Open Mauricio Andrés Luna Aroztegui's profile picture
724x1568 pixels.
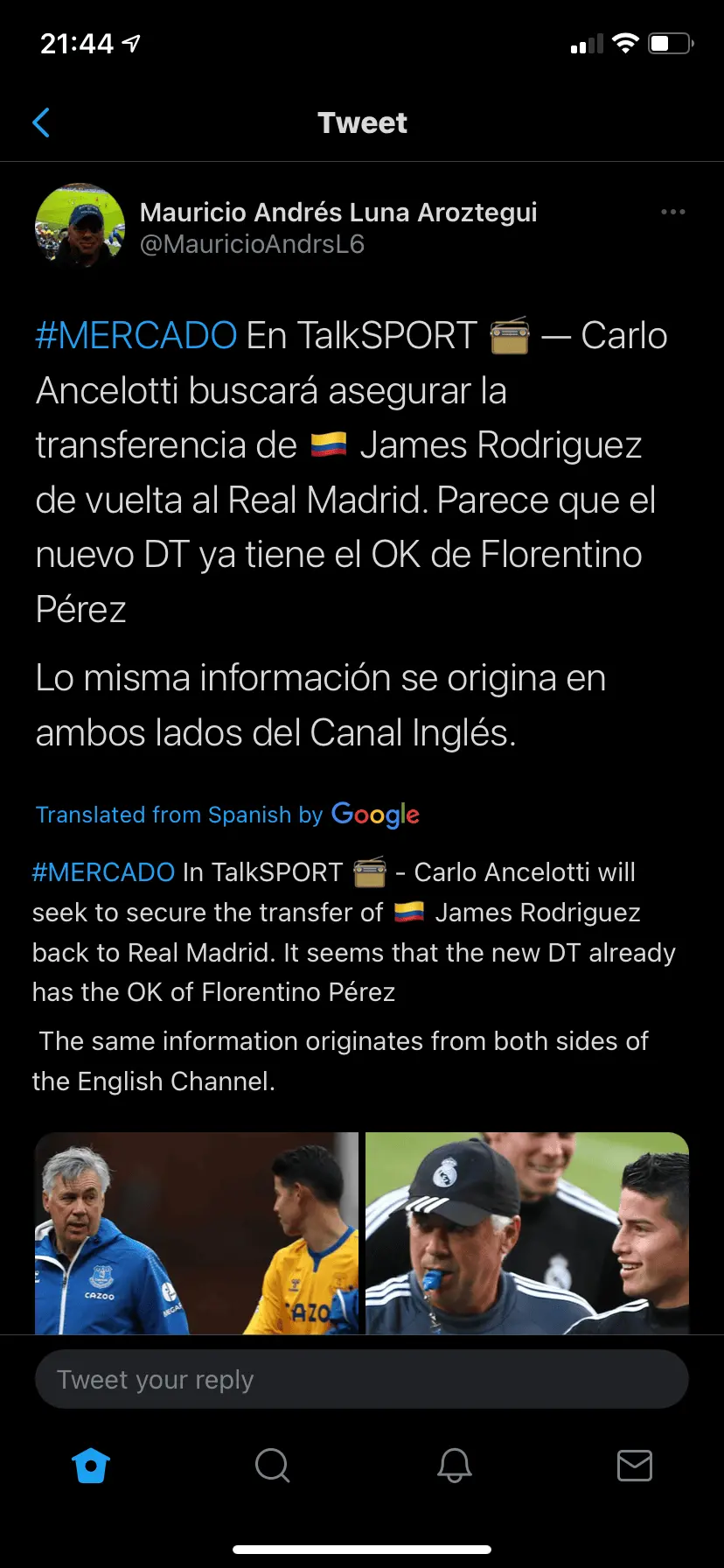80,226
